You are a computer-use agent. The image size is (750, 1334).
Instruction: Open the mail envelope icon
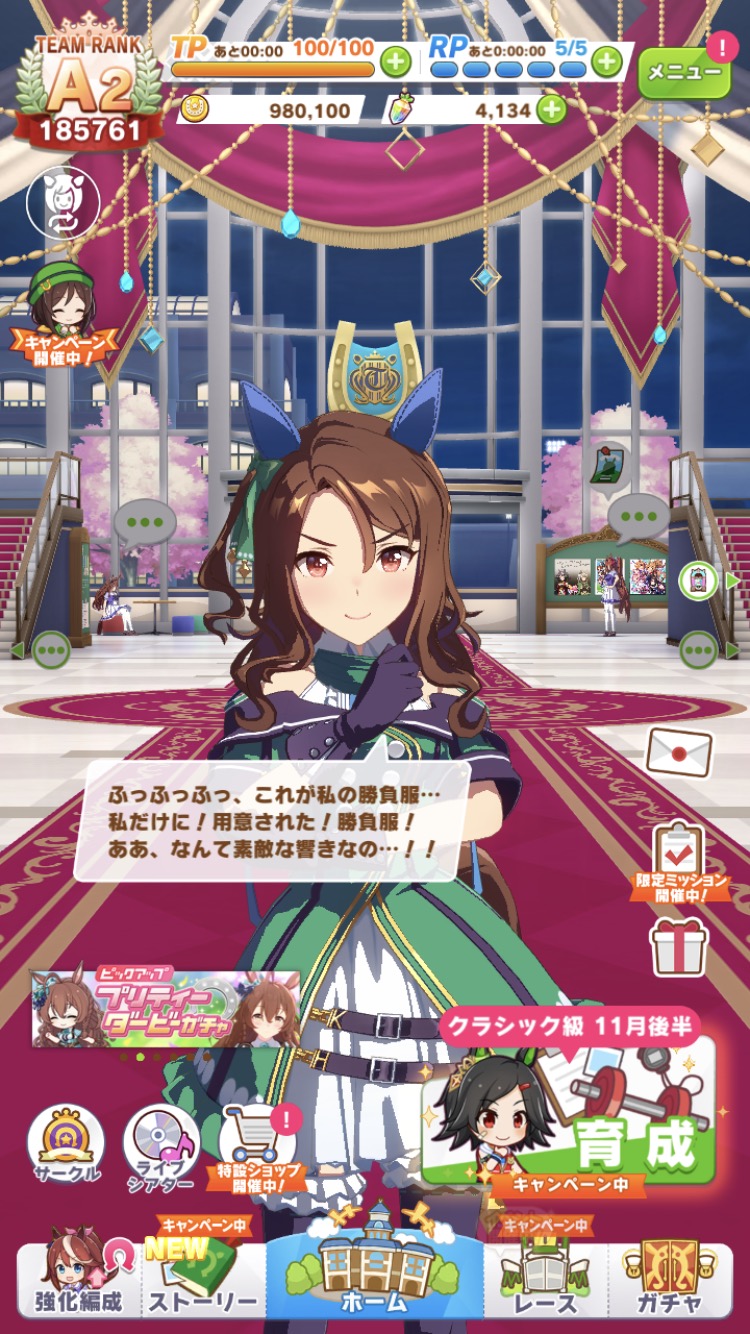tap(679, 751)
